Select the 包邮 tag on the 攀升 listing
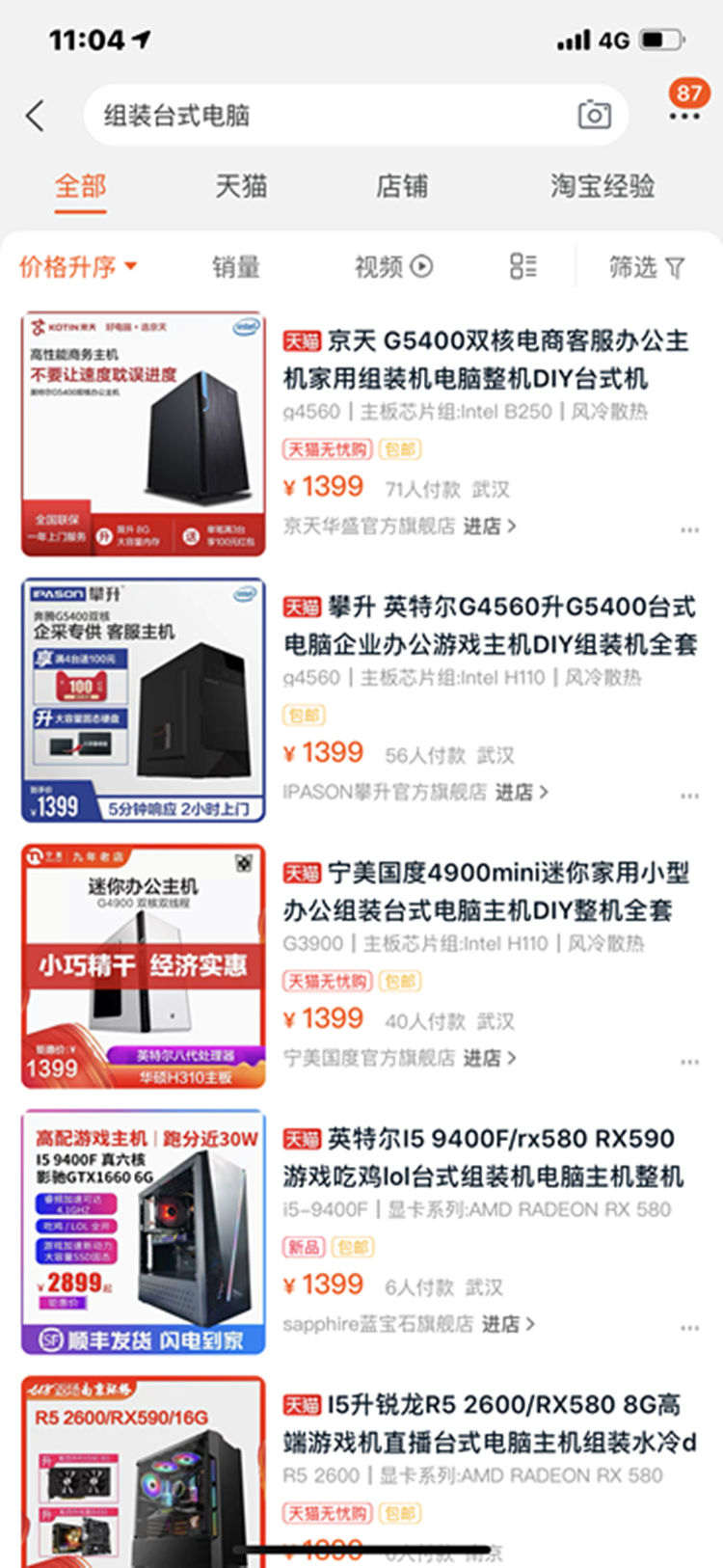The width and height of the screenshot is (723, 1568). (305, 716)
